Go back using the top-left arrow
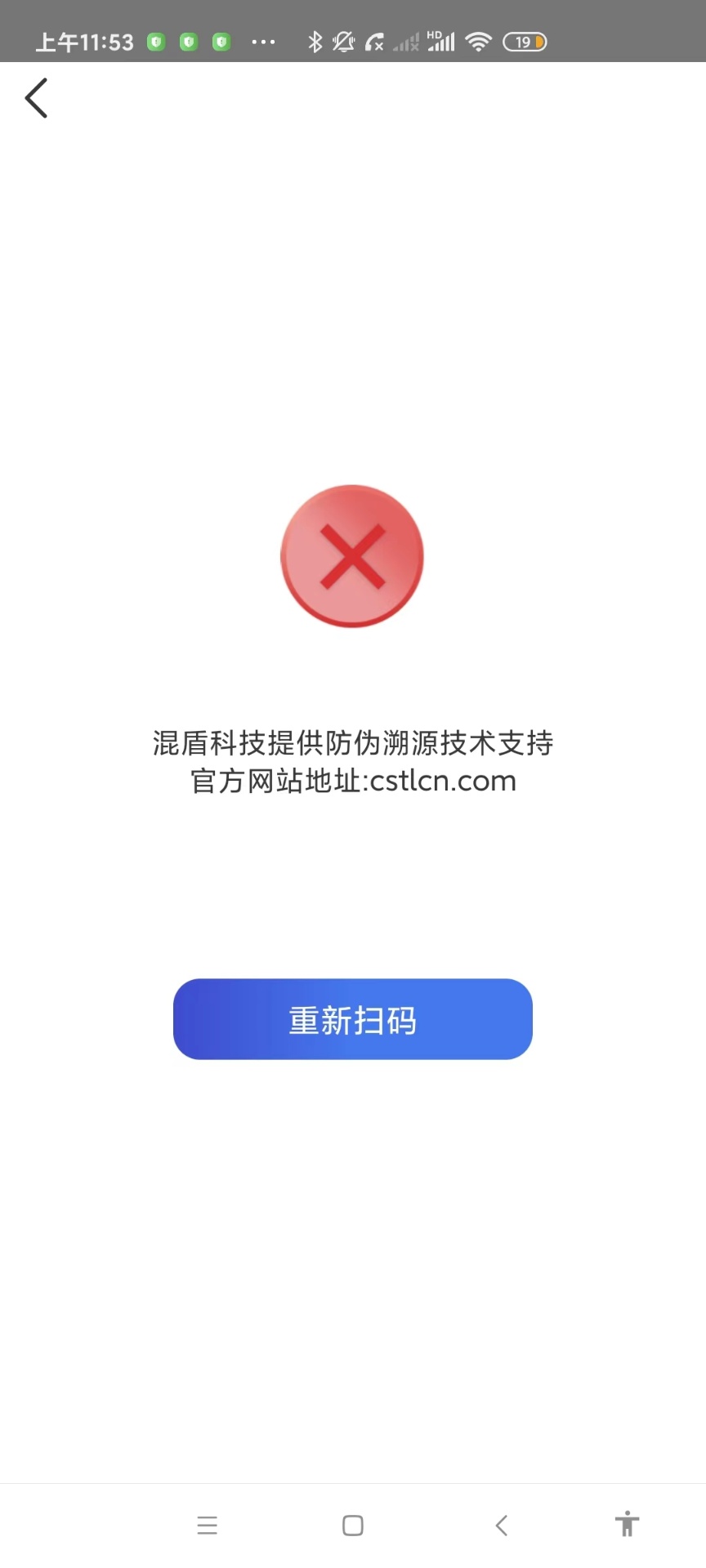706x1568 pixels. pyautogui.click(x=37, y=99)
